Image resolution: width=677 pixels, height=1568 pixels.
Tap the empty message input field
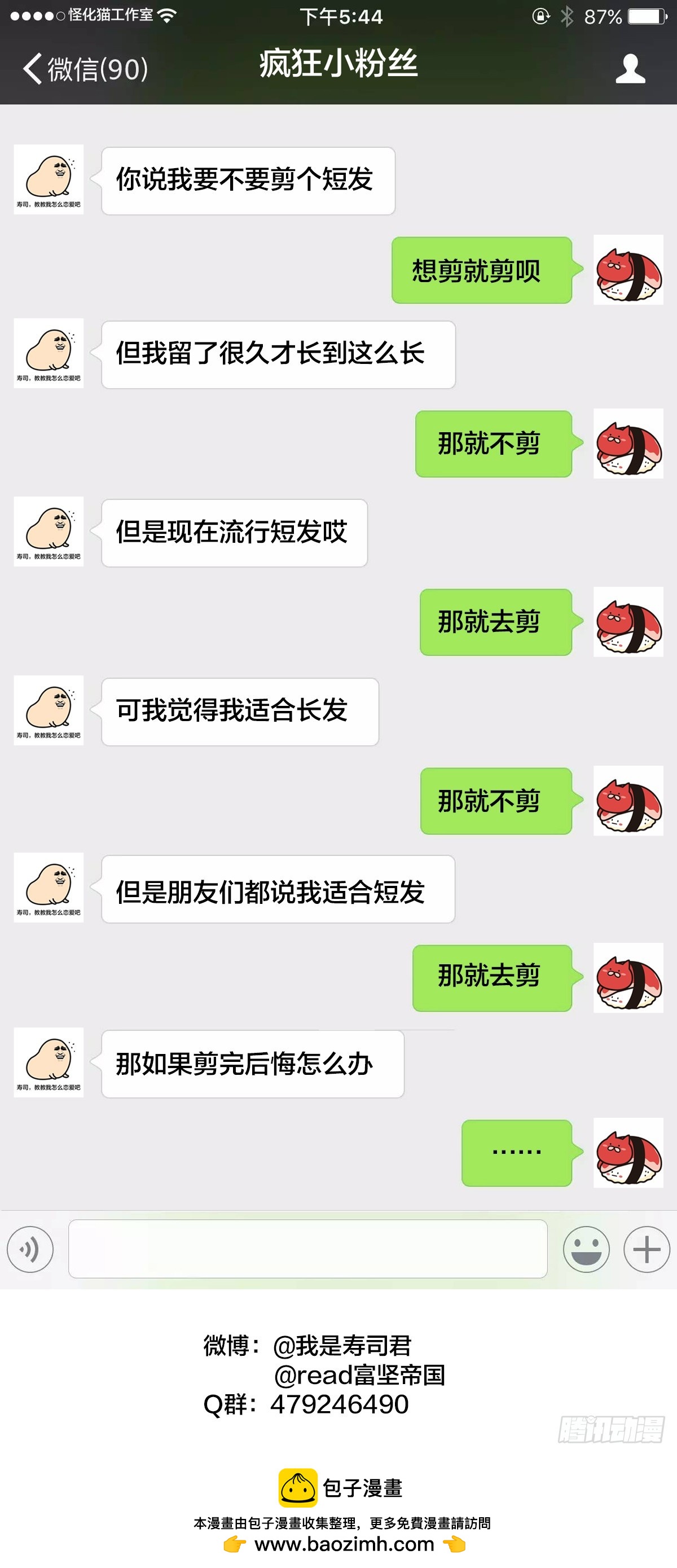pos(310,1248)
